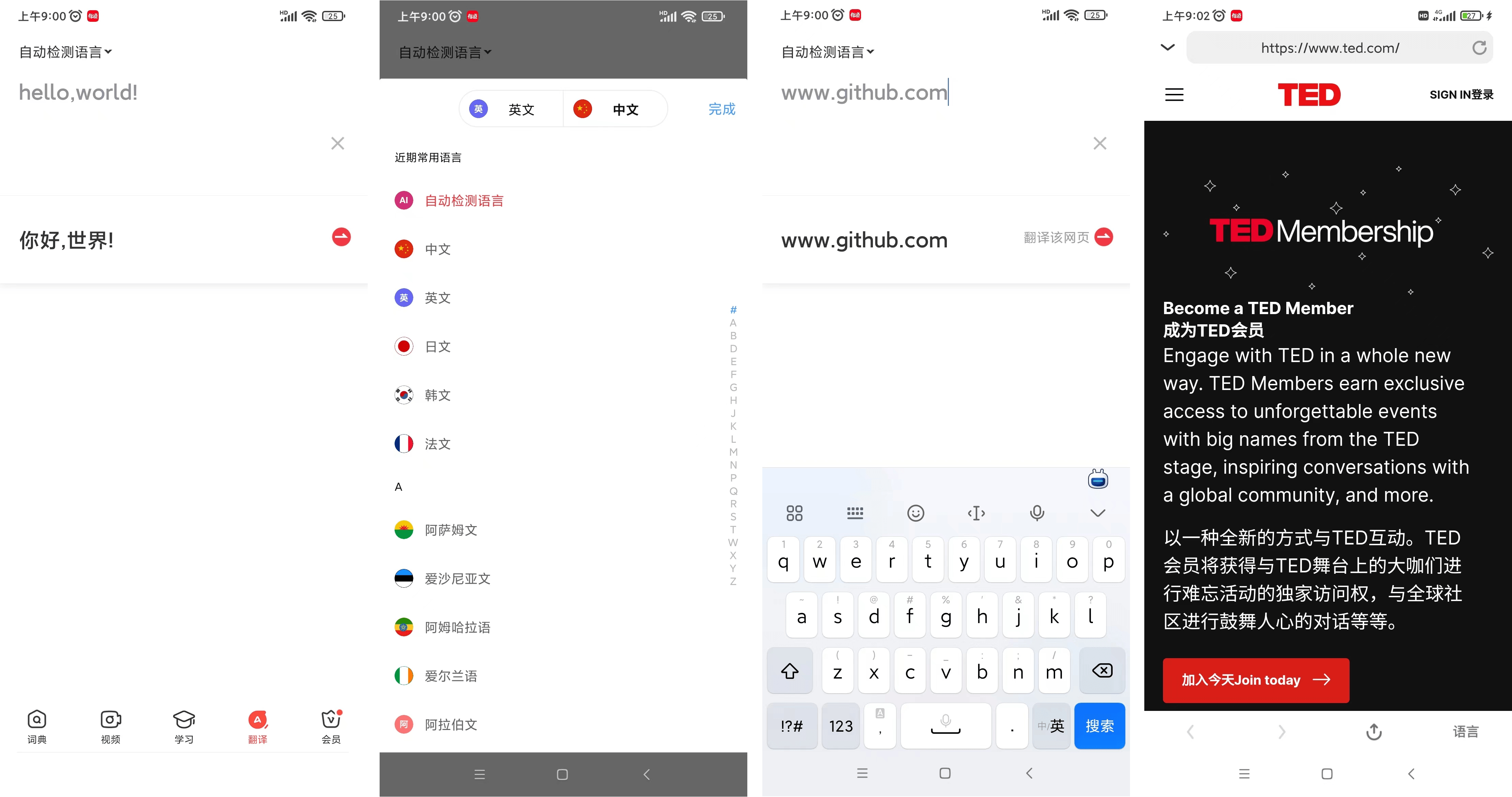Open the 会员 tab

pos(331,727)
